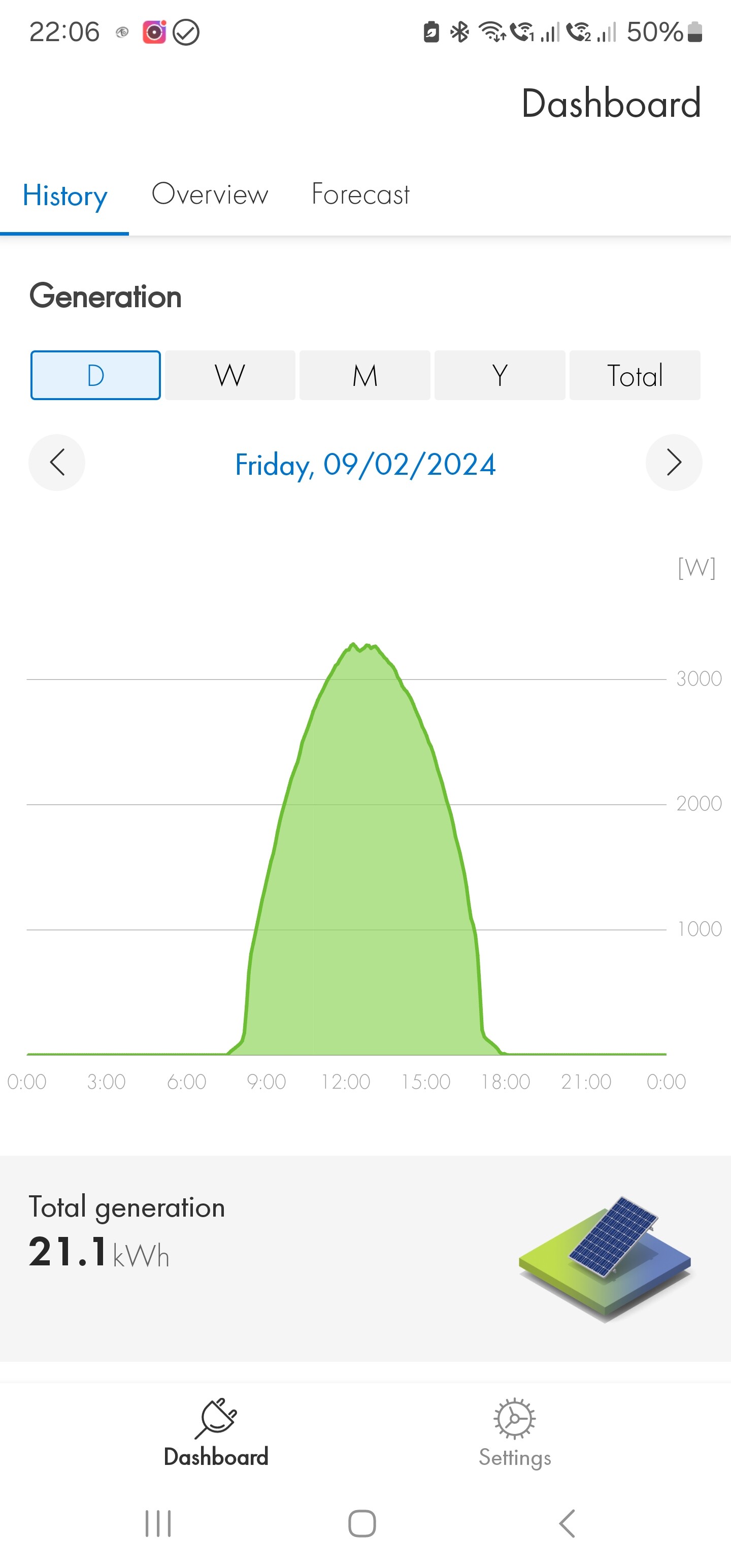
Task: Go to the previous day
Action: pyautogui.click(x=57, y=463)
